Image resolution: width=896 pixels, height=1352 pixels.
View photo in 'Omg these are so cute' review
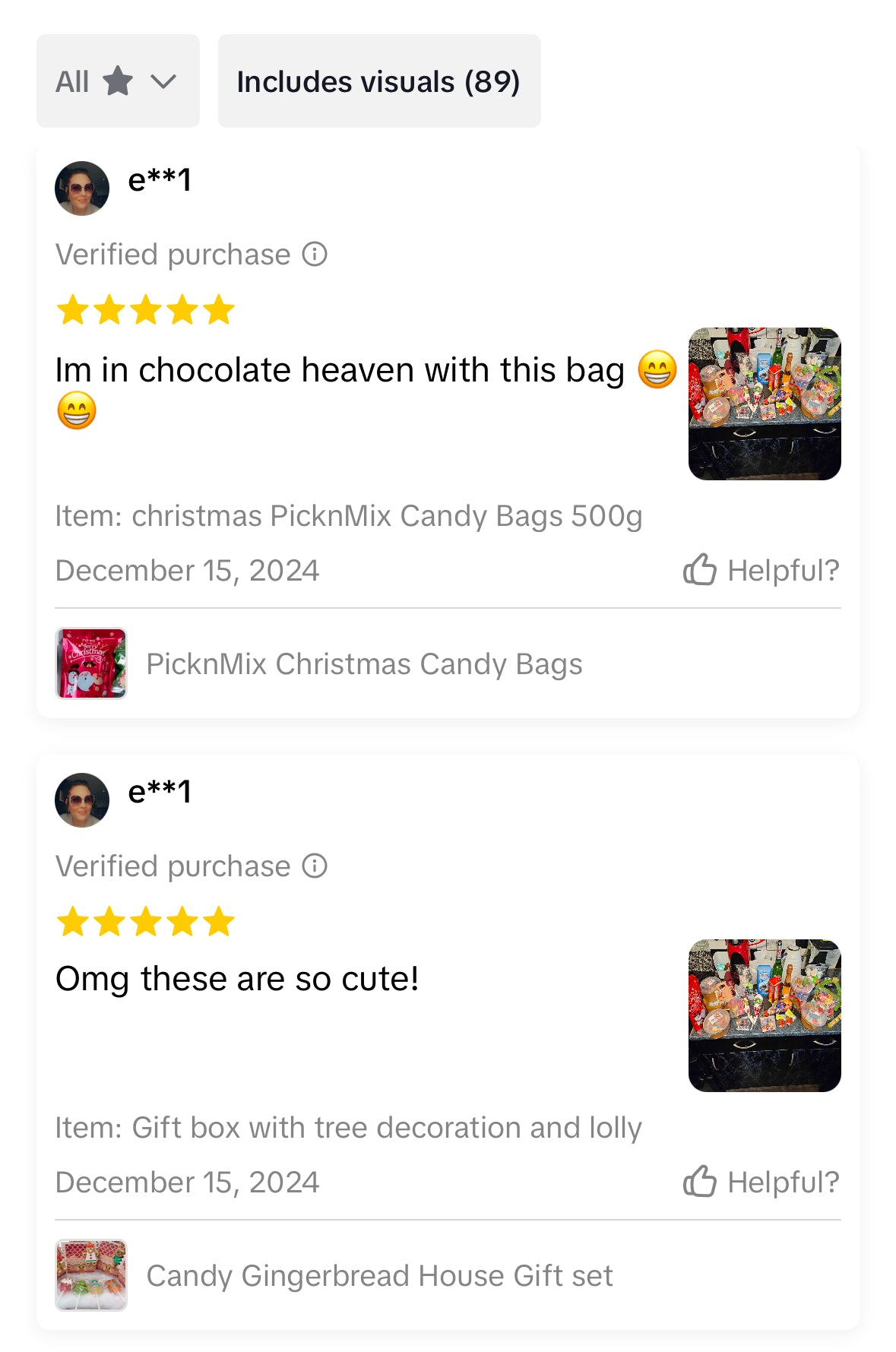coord(764,1015)
